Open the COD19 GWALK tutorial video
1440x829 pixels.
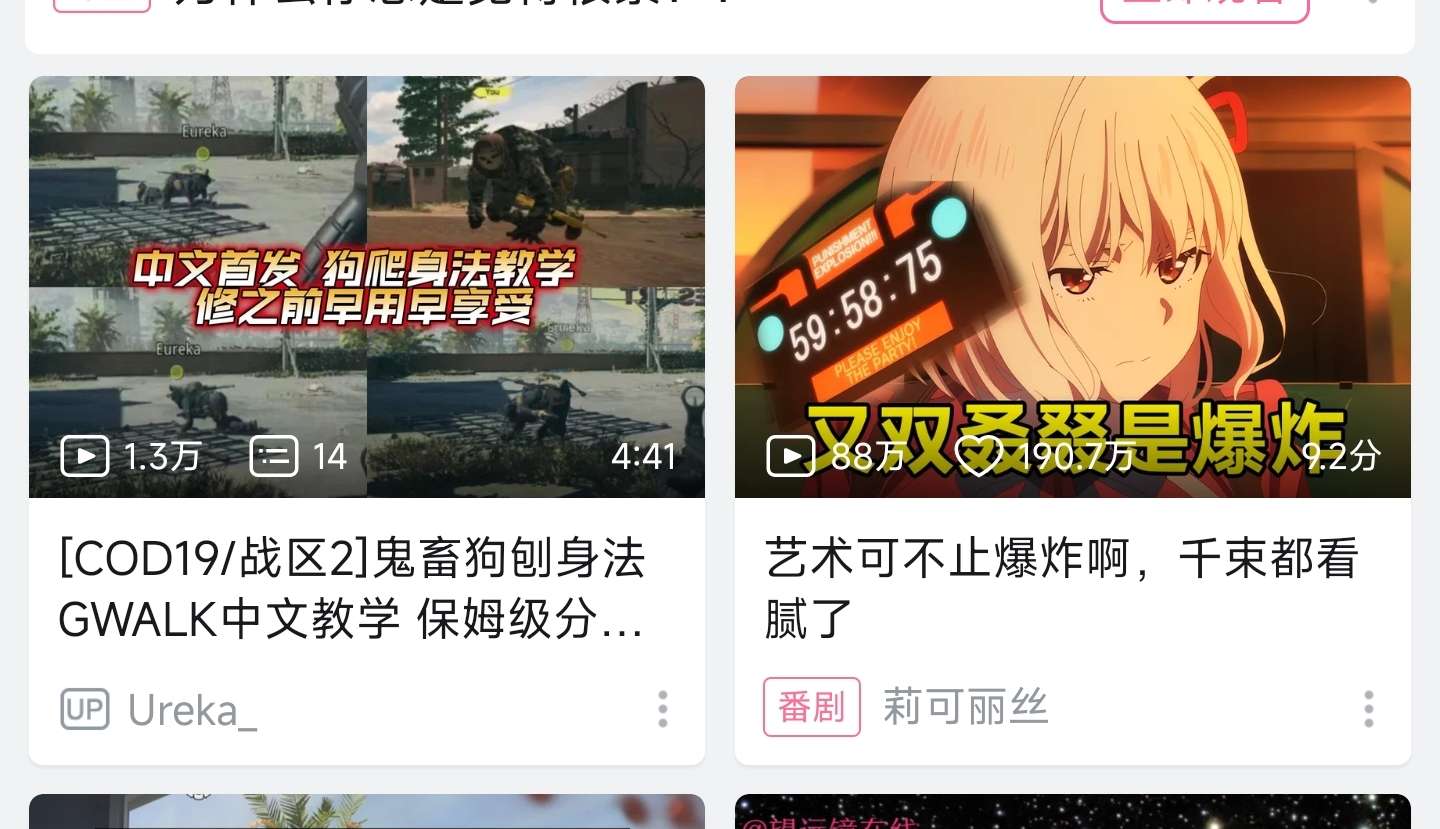click(366, 288)
